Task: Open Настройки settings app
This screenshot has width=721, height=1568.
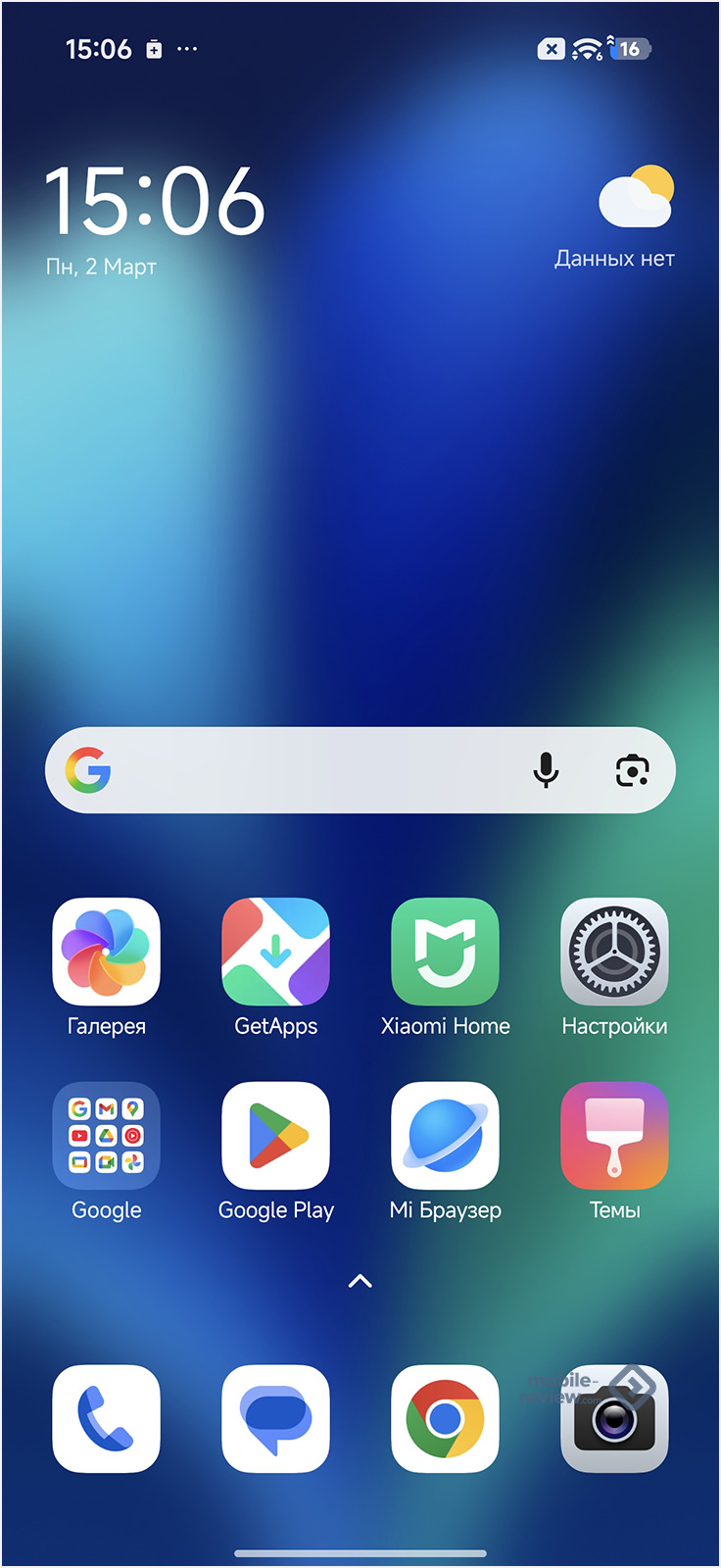Action: point(614,952)
